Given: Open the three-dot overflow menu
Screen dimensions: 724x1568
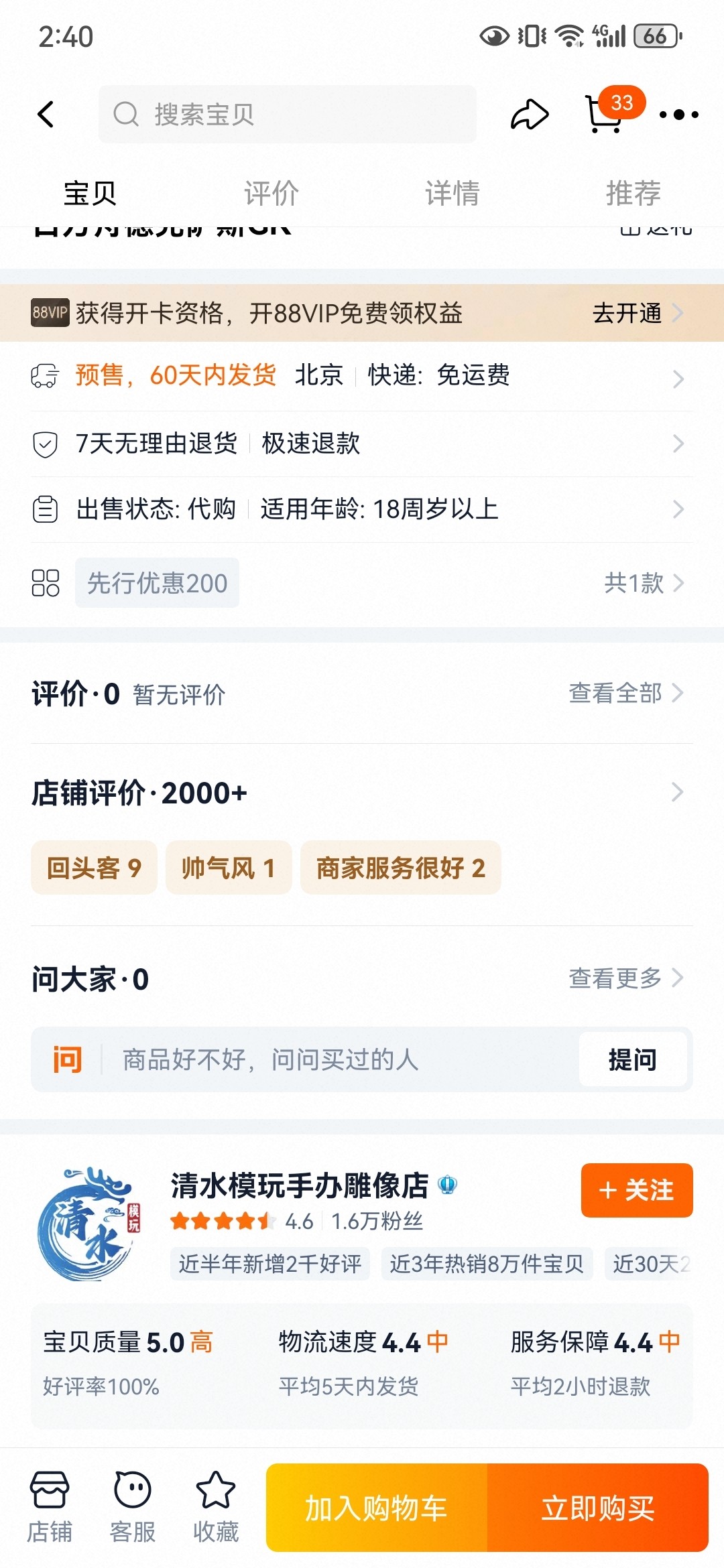Looking at the screenshot, I should (678, 115).
